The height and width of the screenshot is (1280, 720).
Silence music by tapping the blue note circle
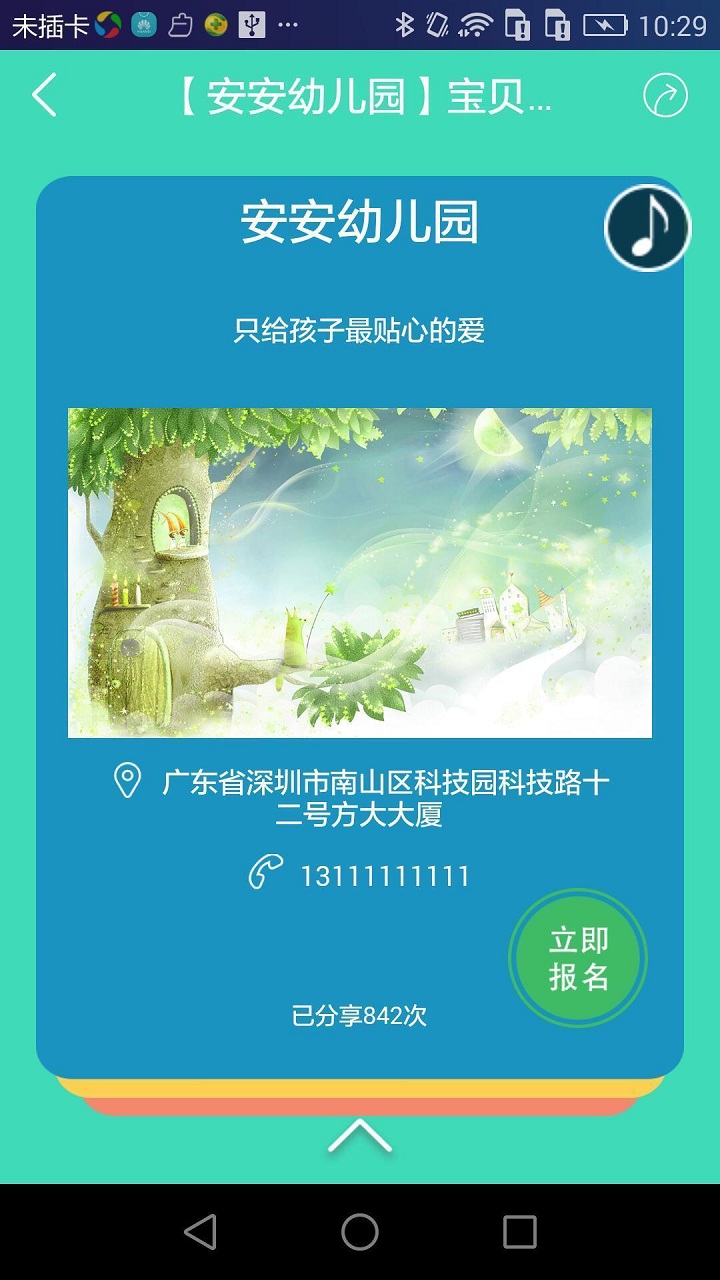coord(647,228)
